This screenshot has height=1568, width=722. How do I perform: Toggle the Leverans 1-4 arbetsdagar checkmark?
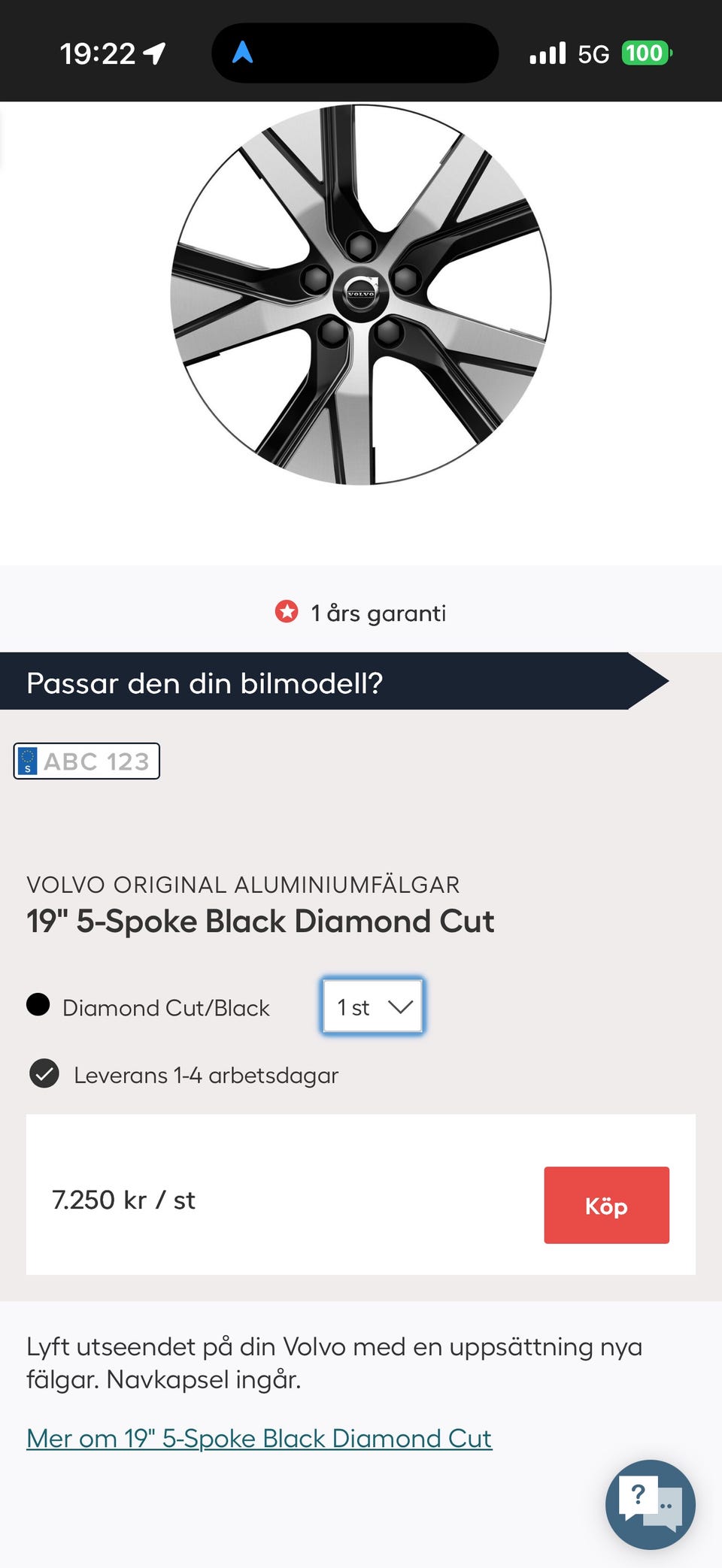pyautogui.click(x=44, y=1073)
